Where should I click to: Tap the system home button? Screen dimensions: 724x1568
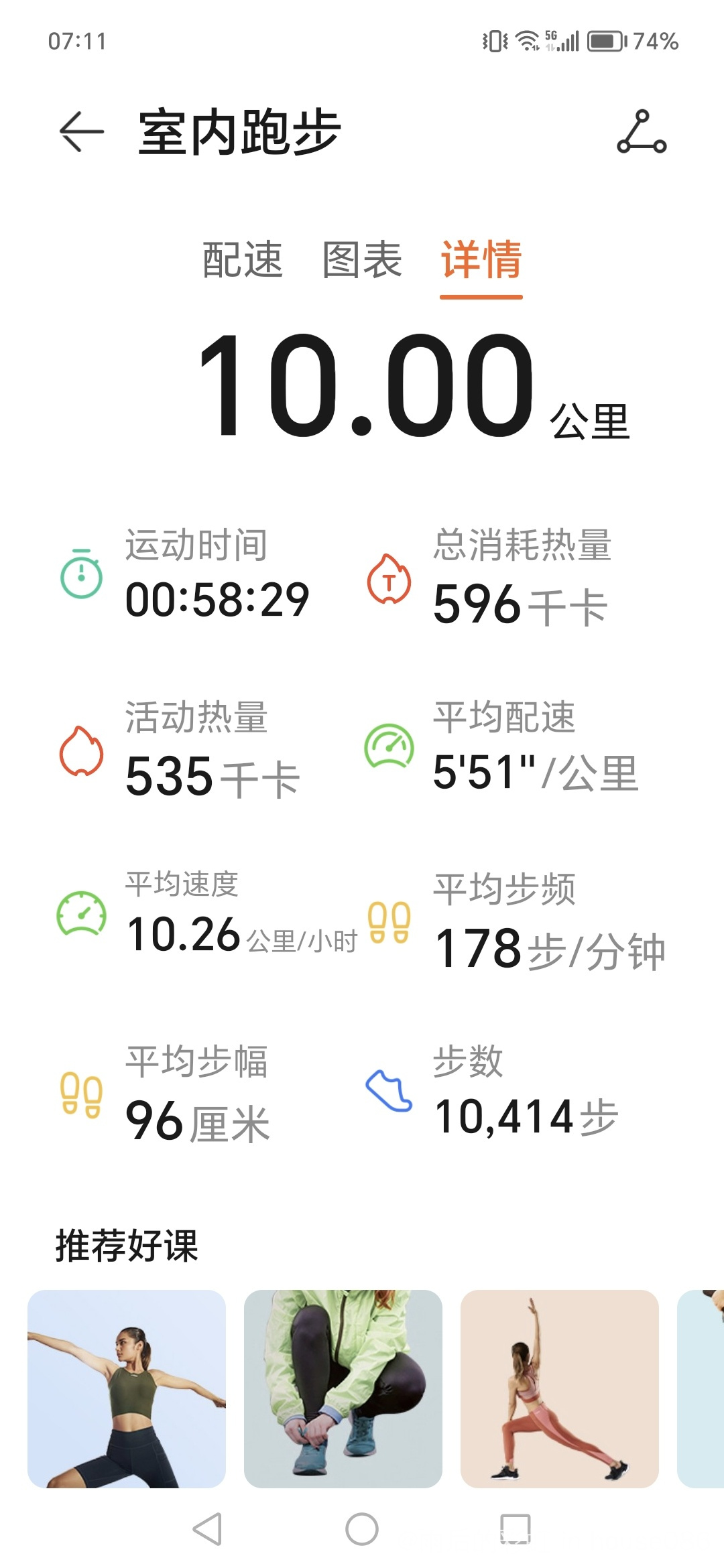tap(362, 1529)
